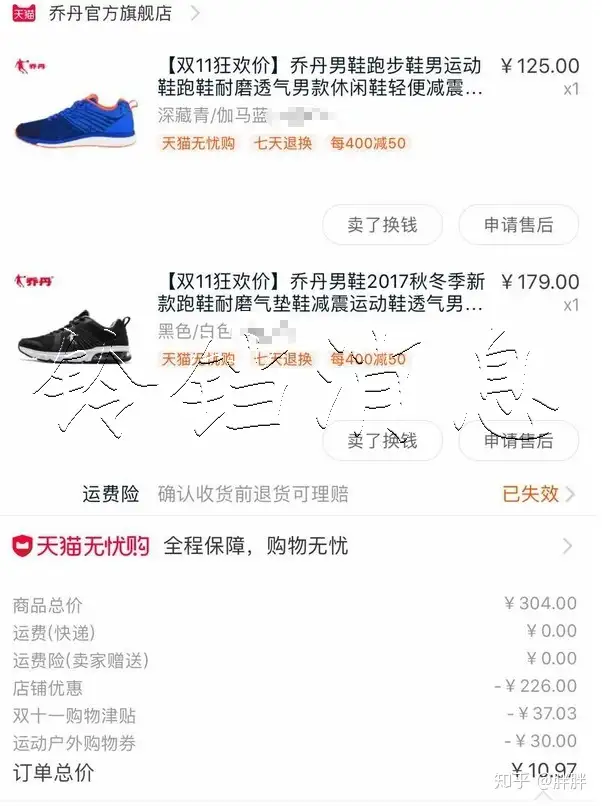Tap 申请售后 for the ¥125.00 blue shoes
This screenshot has width=602, height=806.
coord(518,225)
